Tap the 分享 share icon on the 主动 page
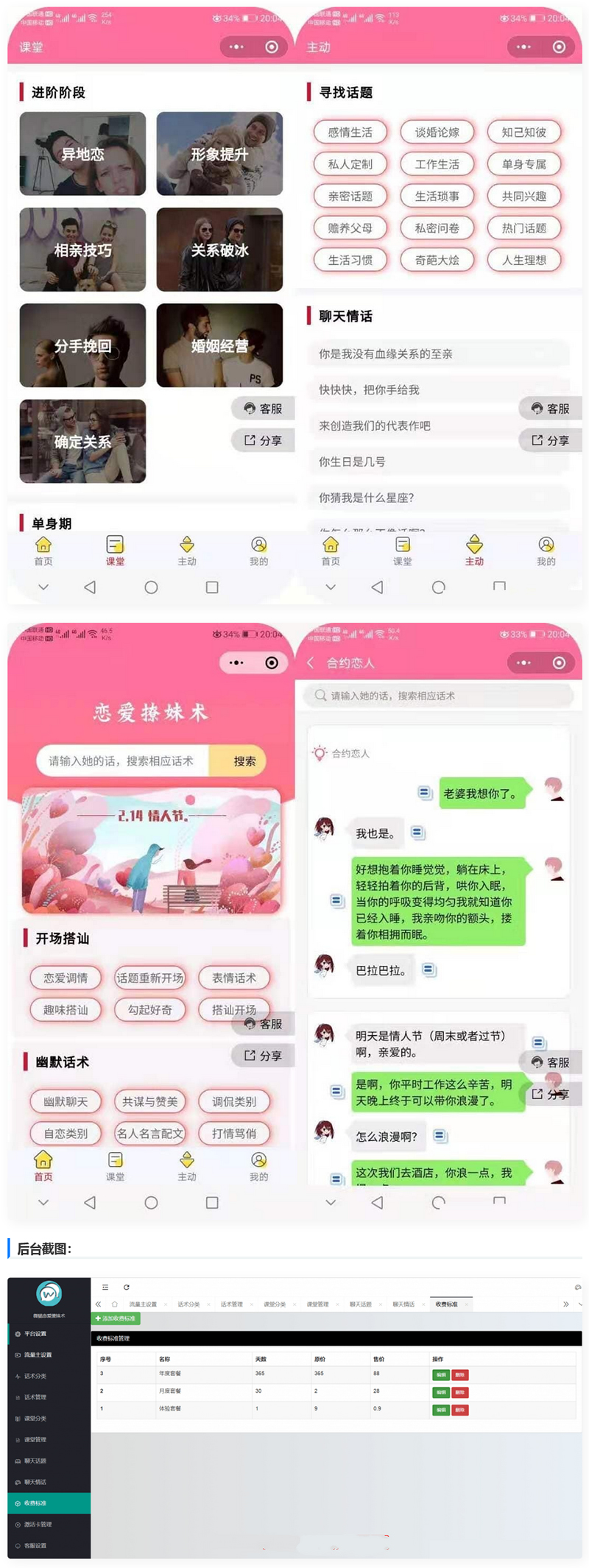 tap(537, 440)
